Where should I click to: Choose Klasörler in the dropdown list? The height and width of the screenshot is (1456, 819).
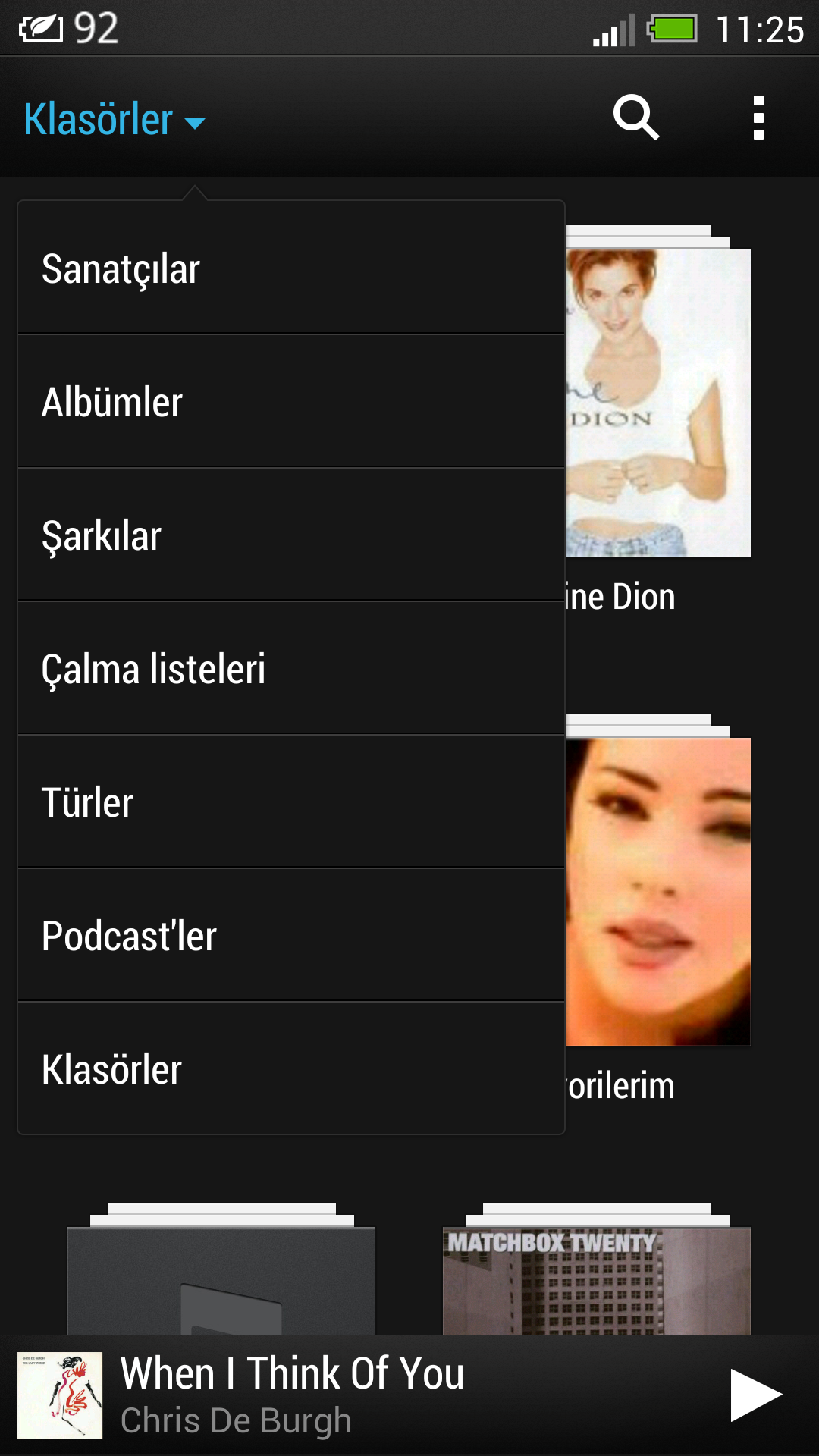(291, 1069)
